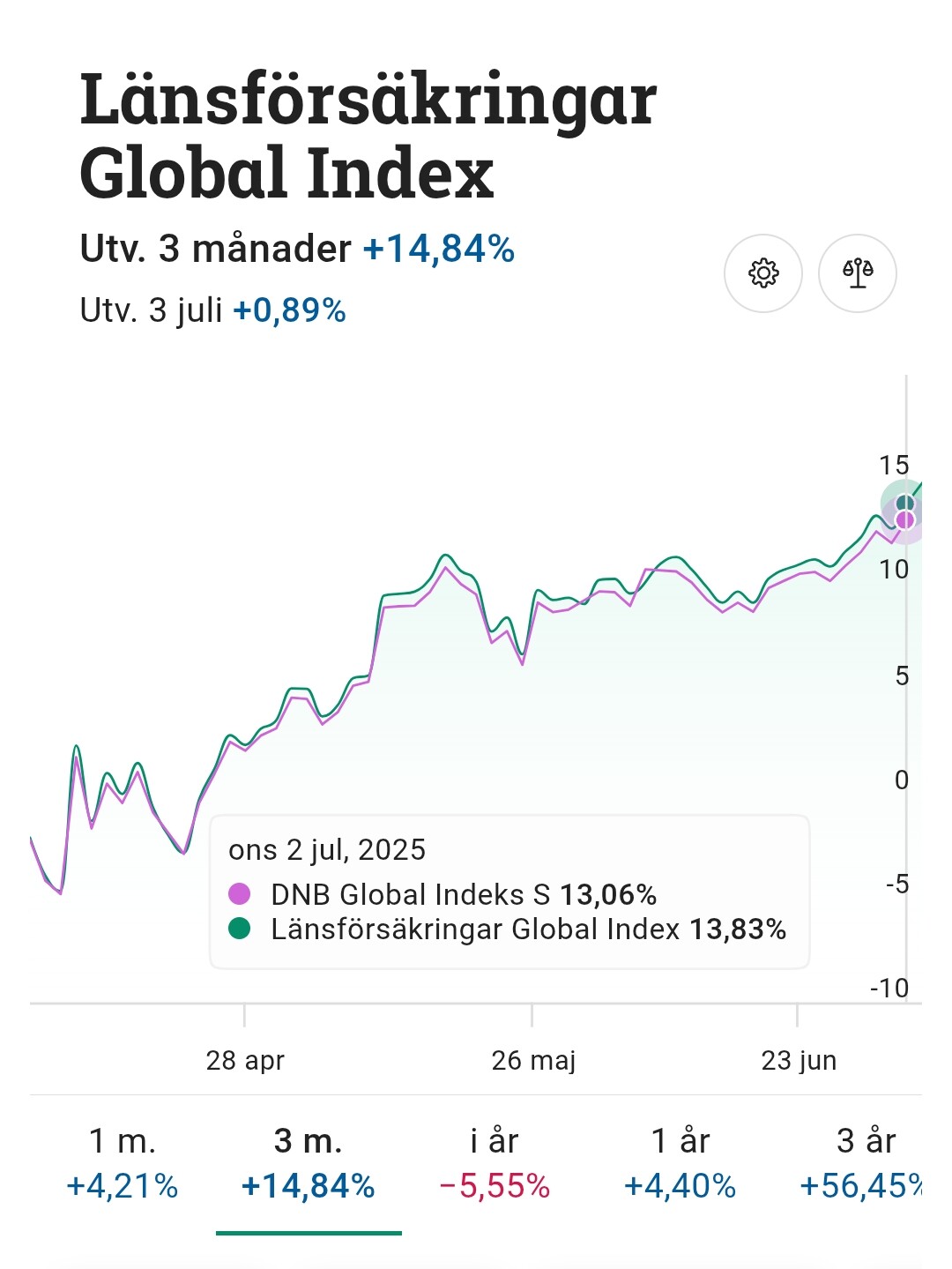
Task: Open chart settings gear
Action: tap(762, 273)
